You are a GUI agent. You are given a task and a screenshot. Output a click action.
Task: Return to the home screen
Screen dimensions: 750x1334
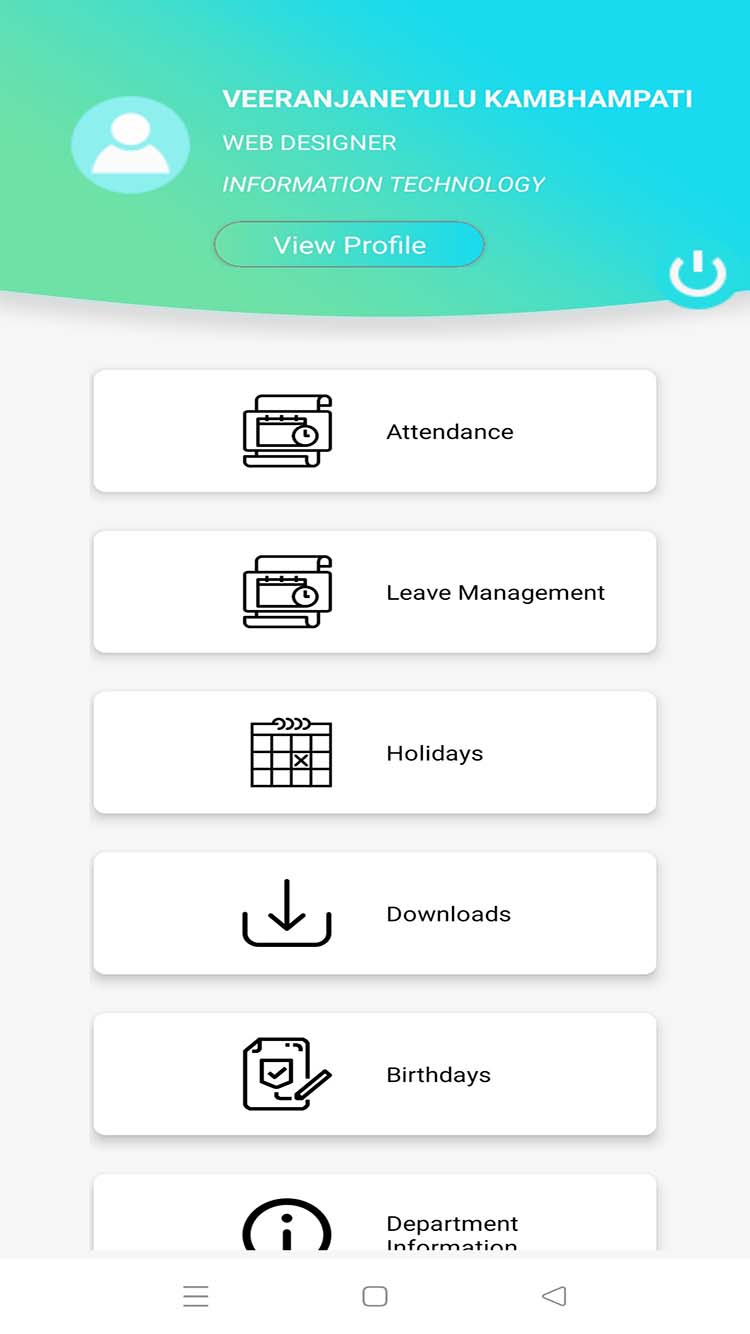(374, 1297)
